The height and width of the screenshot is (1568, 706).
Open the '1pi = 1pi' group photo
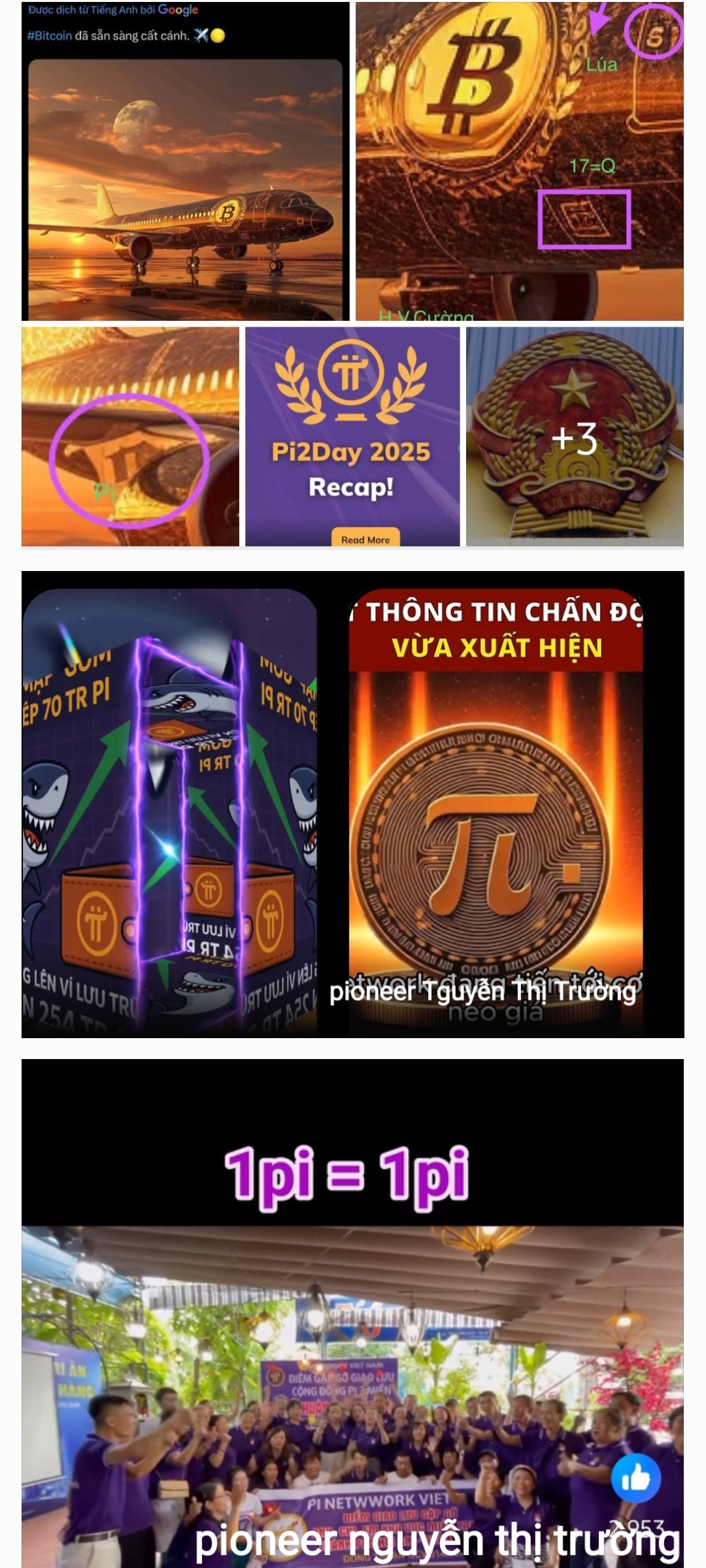tap(352, 1372)
